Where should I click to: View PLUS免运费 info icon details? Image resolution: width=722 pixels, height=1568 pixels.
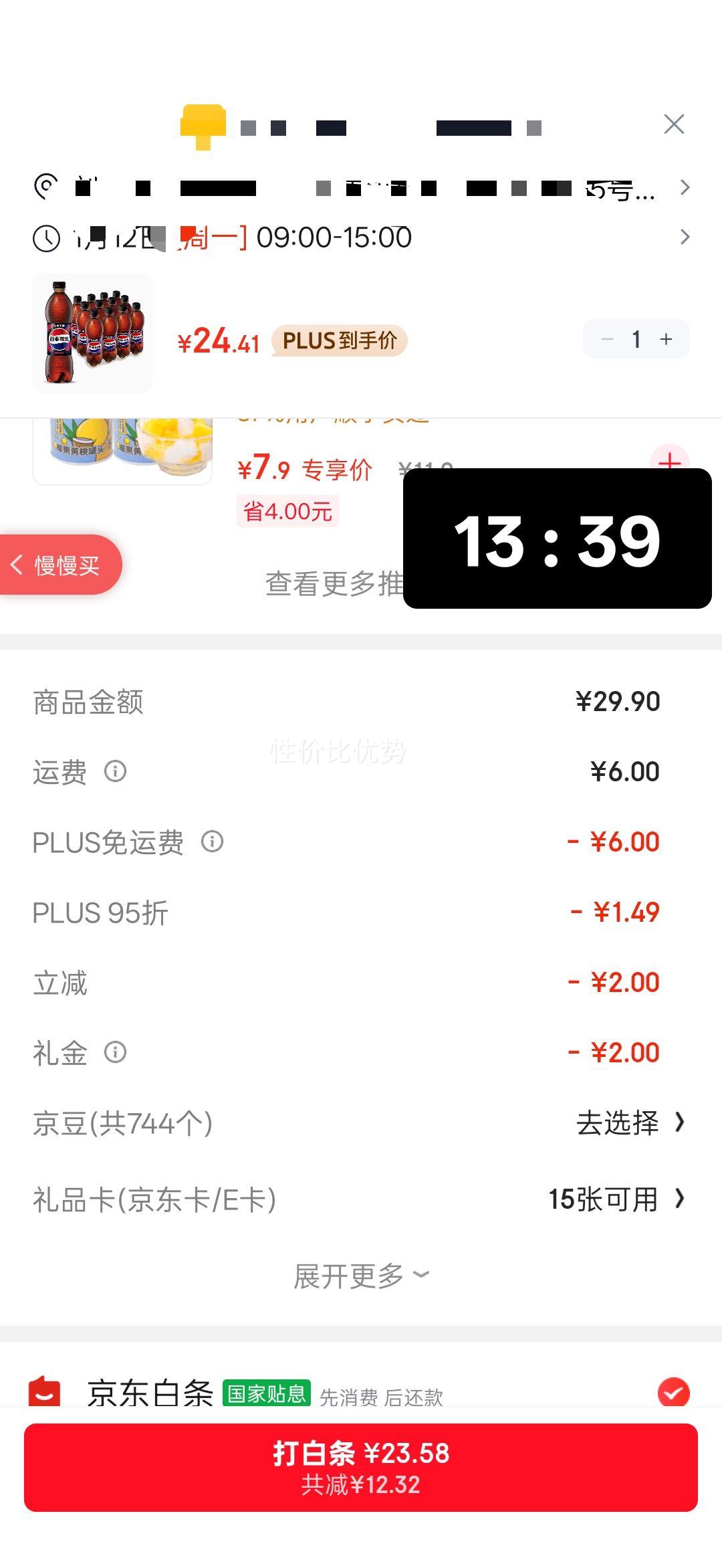tap(211, 843)
